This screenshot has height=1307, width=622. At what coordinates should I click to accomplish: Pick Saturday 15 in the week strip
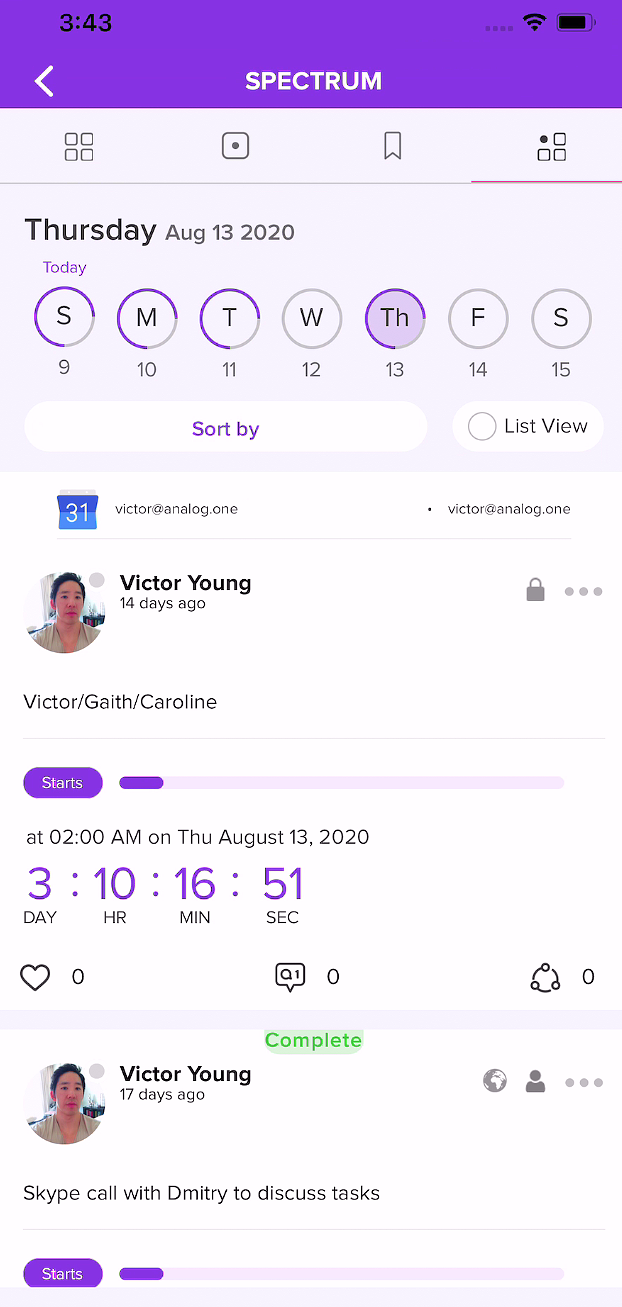coord(561,318)
